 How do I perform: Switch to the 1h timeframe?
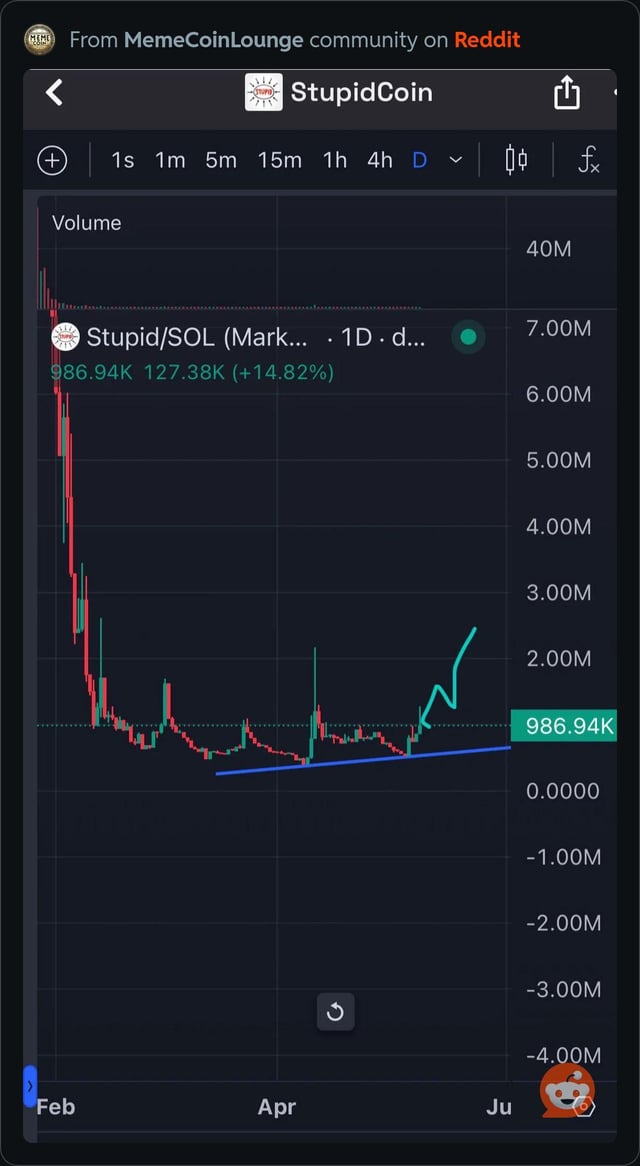335,160
